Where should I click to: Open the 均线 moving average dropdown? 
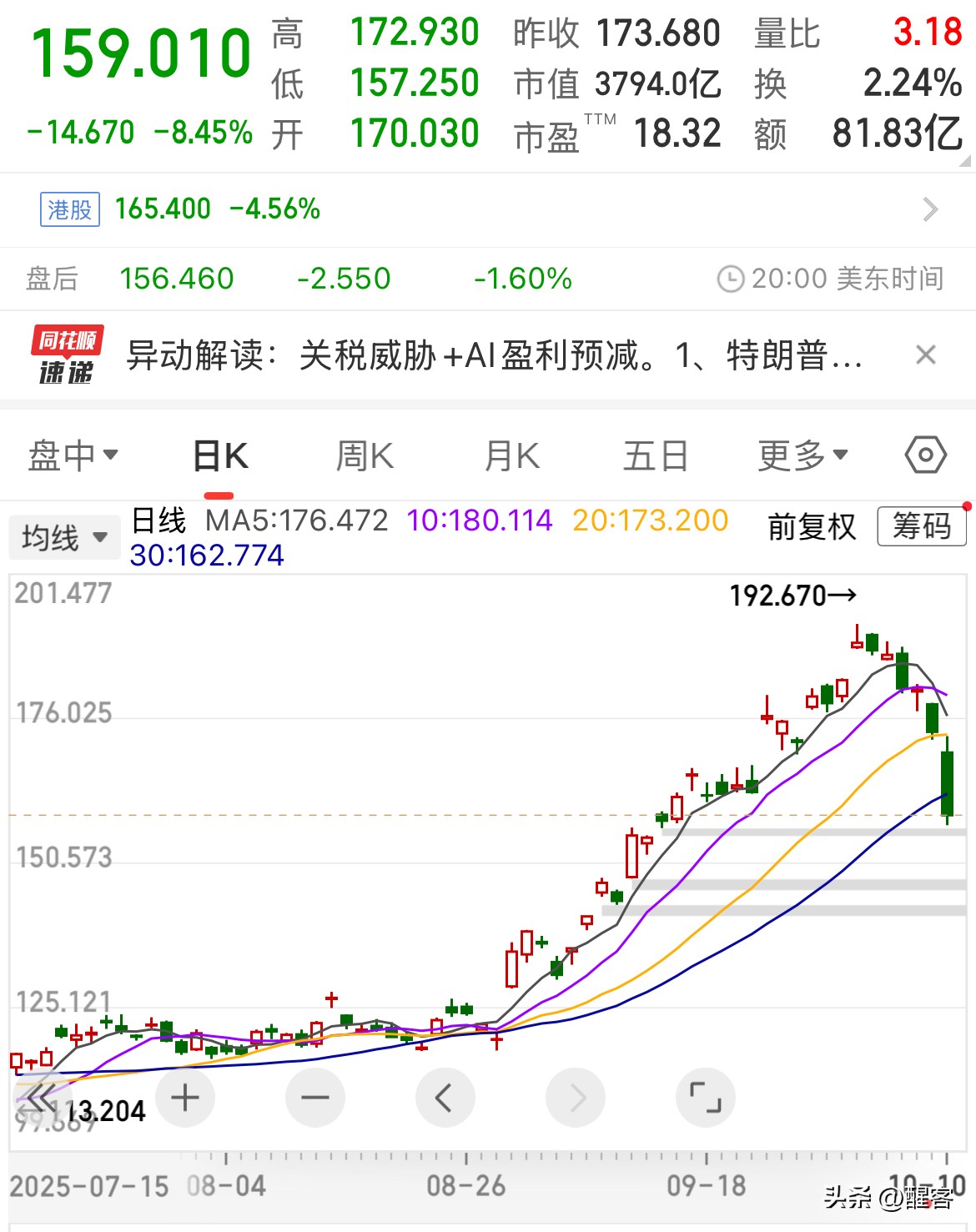point(64,537)
